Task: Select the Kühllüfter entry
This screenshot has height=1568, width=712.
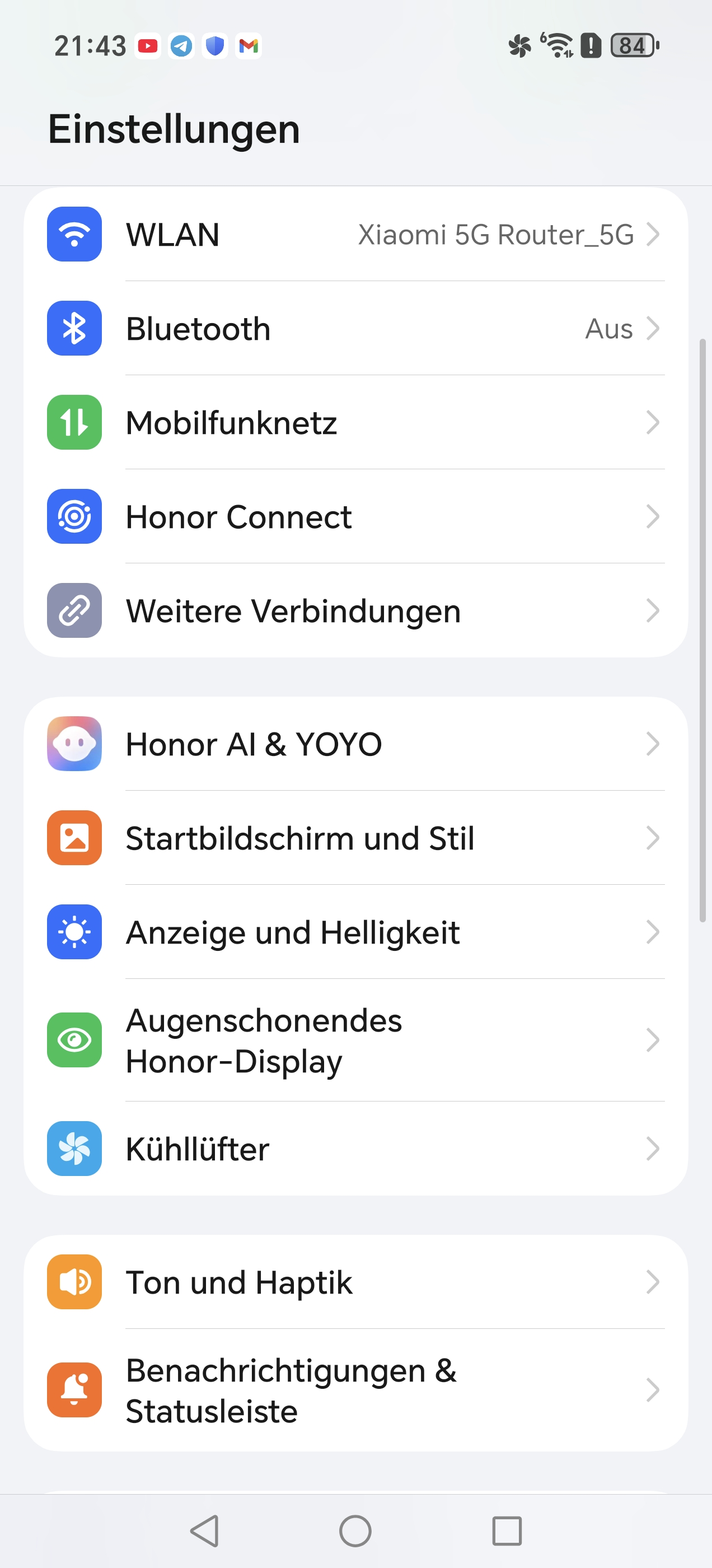Action: [x=355, y=1149]
